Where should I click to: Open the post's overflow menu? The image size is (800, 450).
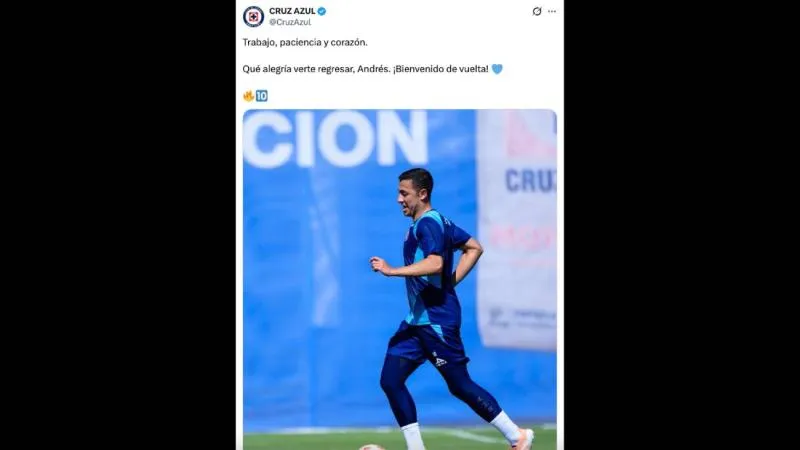coord(552,11)
